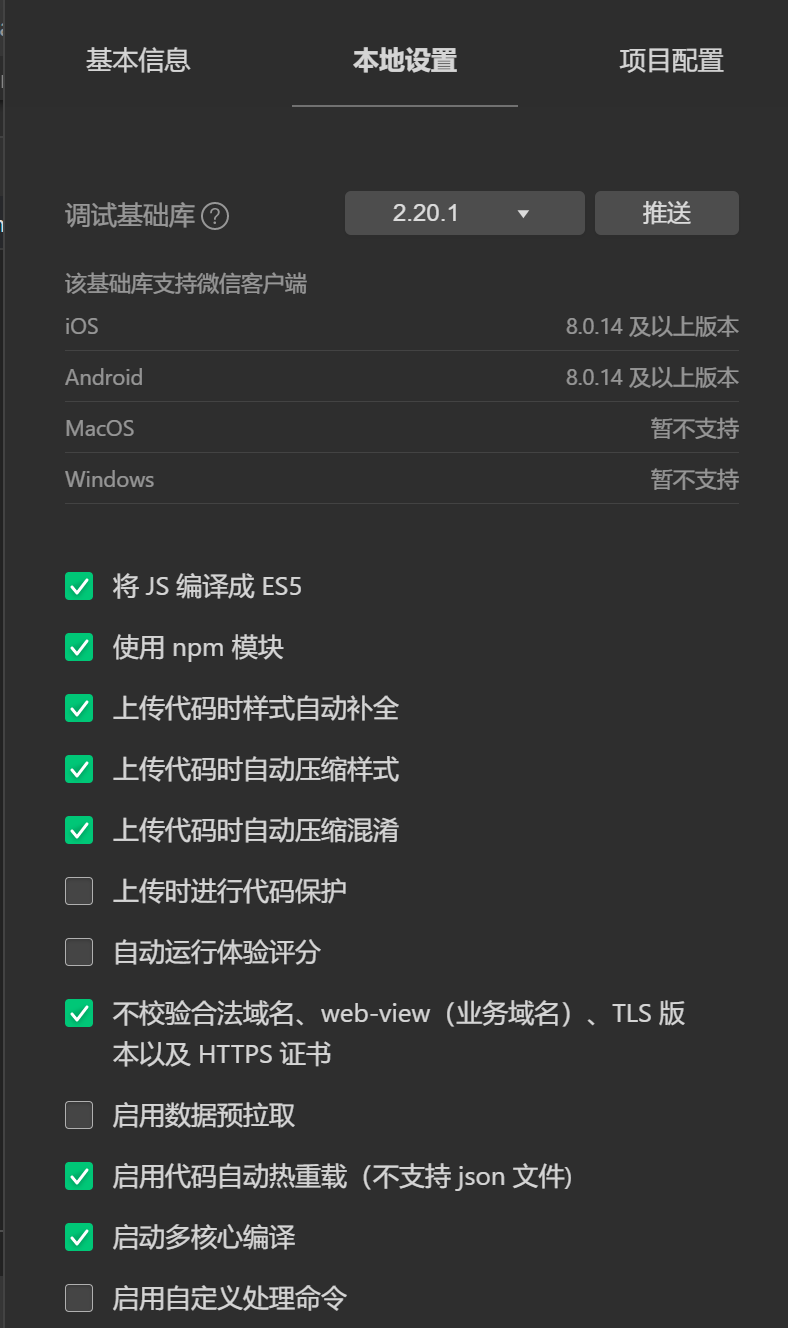Select the 本地设置 tab
The image size is (788, 1328).
[405, 60]
